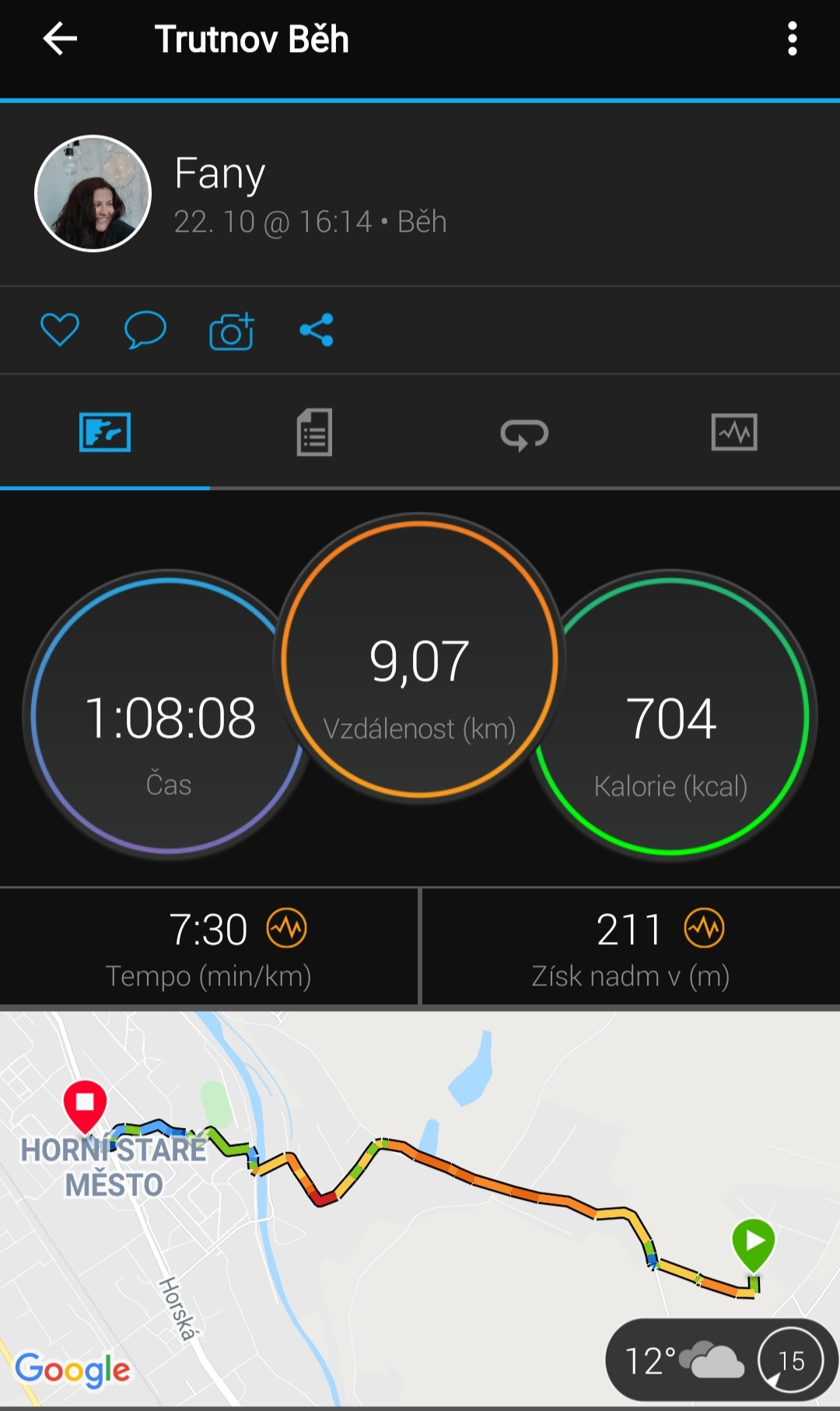
Task: Open the pace chart icon beside 7:30
Action: (287, 928)
